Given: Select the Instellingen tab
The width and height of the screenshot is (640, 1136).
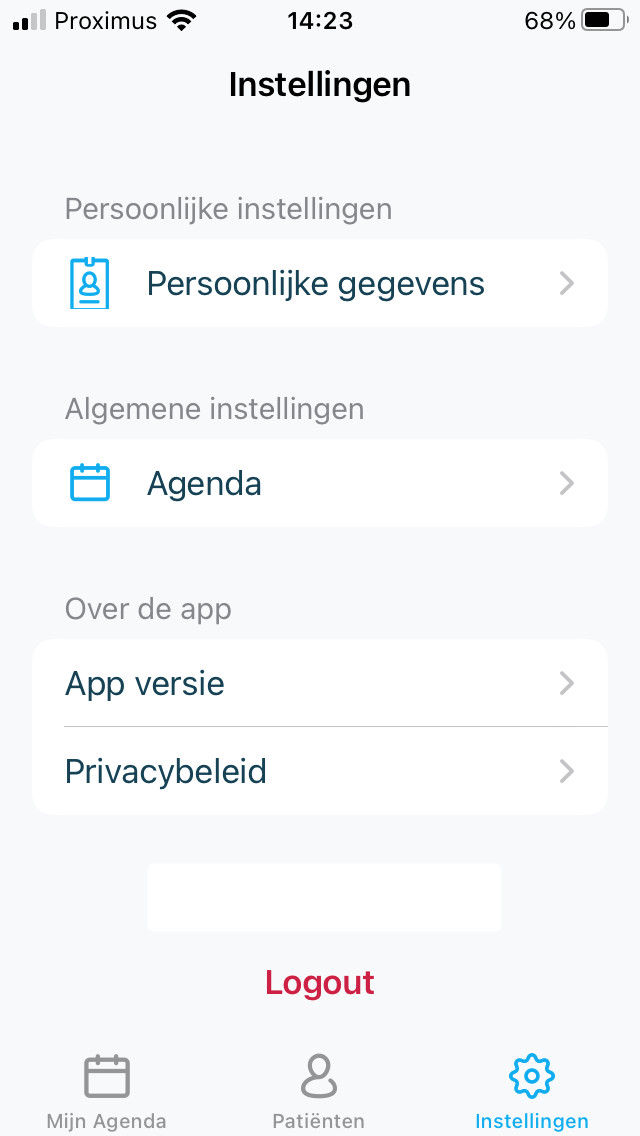Looking at the screenshot, I should click(532, 1092).
